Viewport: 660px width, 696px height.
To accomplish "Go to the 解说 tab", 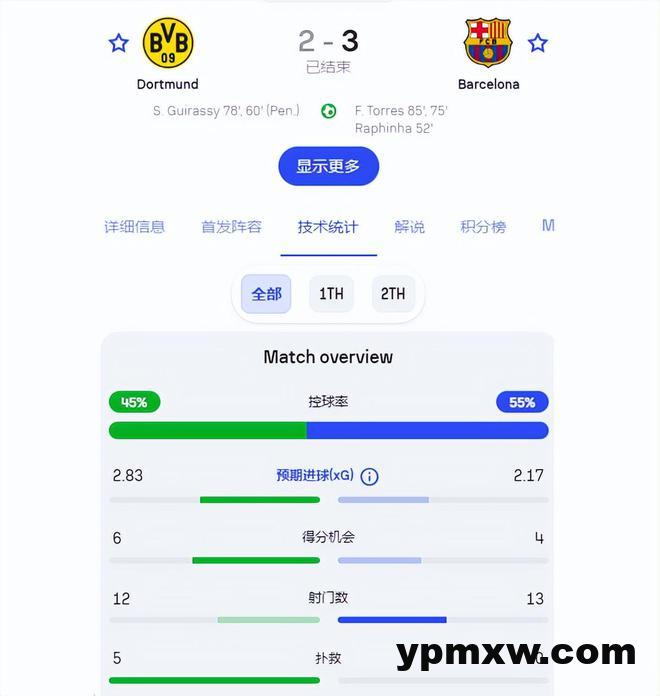I will (x=409, y=227).
